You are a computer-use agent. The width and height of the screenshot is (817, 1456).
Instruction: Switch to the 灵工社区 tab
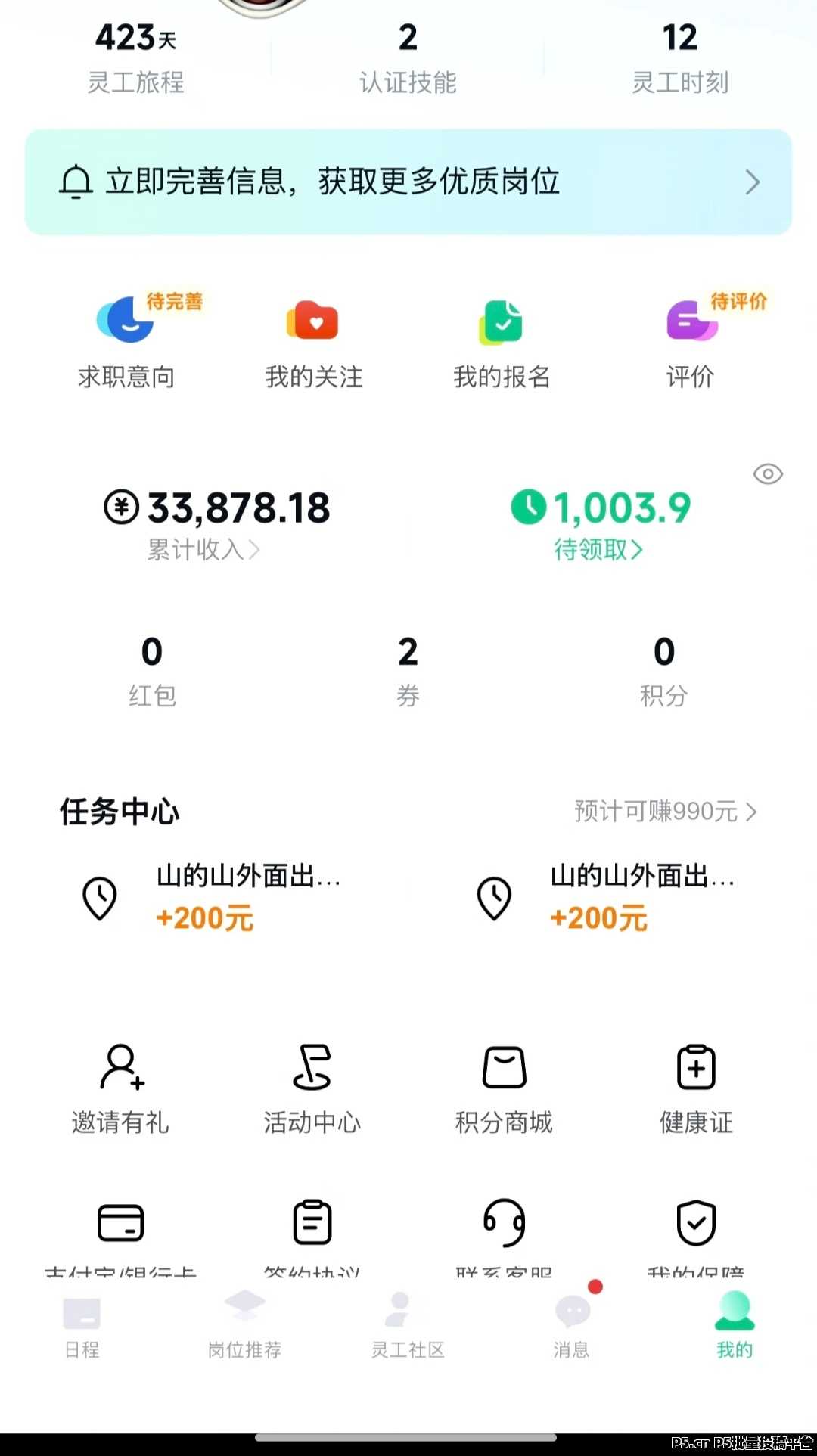coord(408,1327)
